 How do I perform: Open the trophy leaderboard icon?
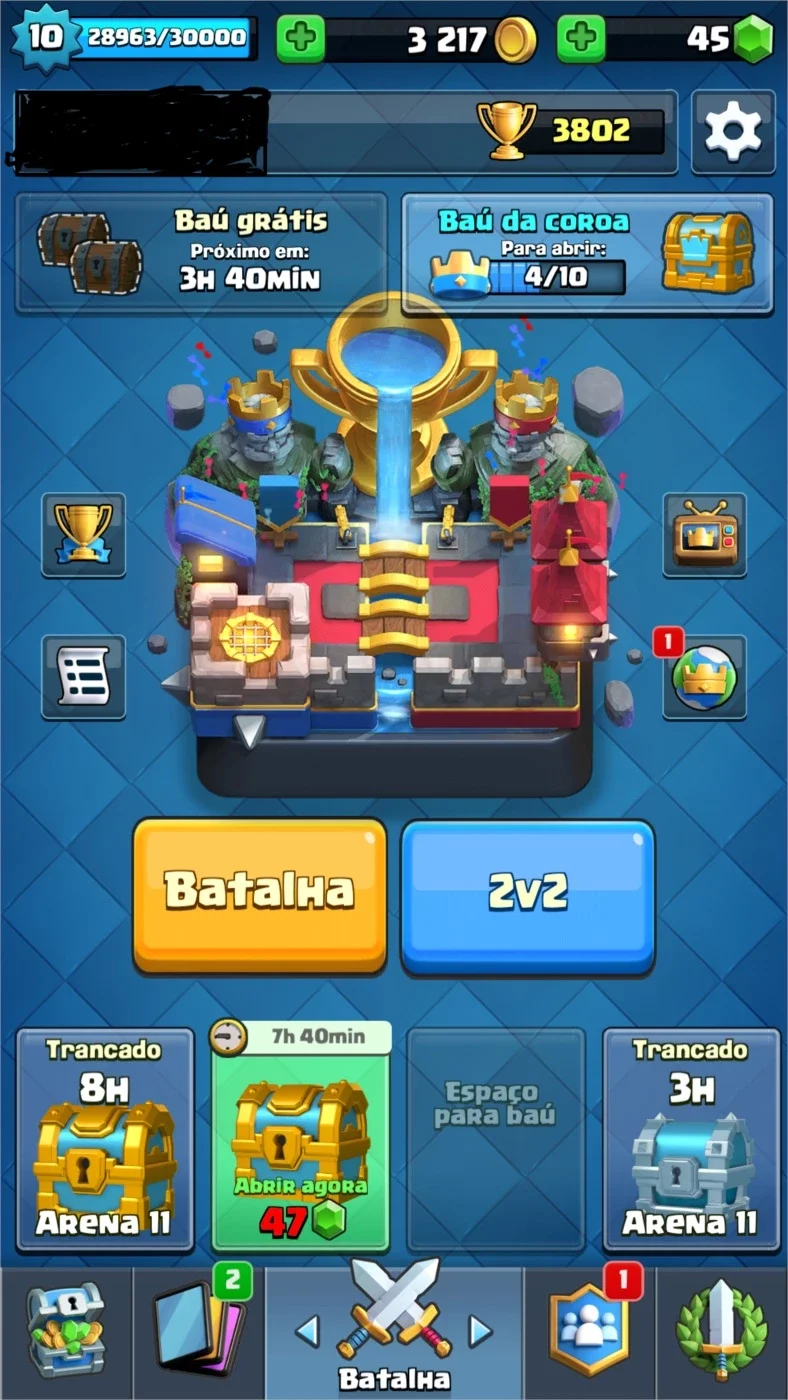tap(83, 535)
